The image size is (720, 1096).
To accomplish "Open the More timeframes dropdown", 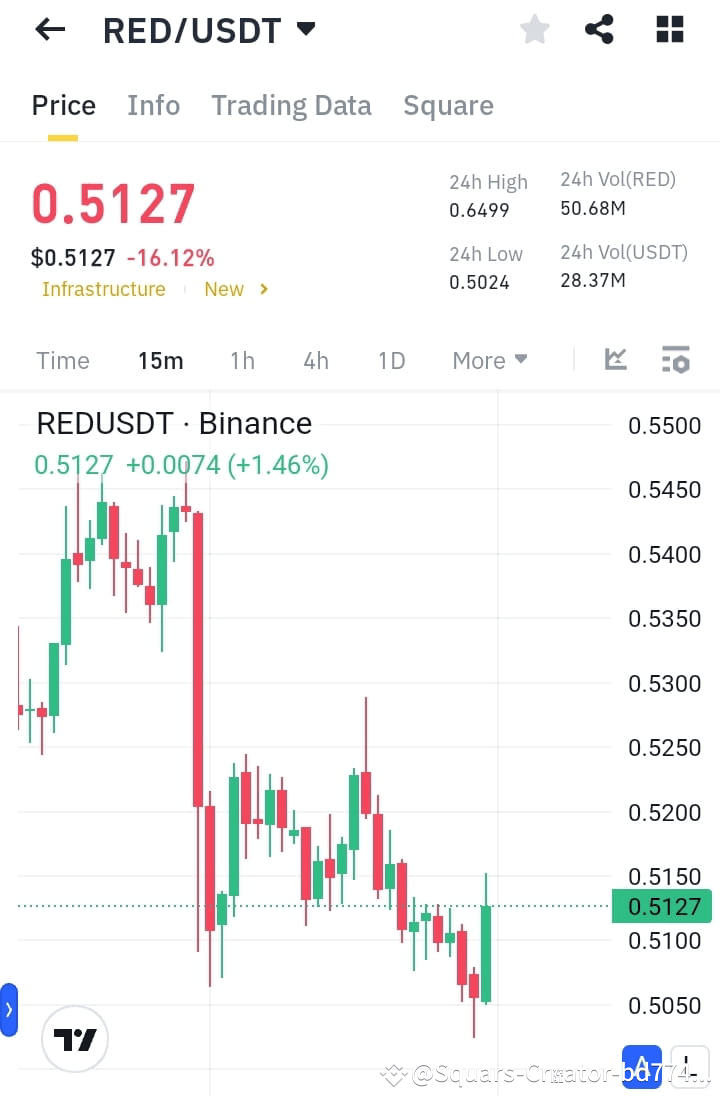I will [488, 360].
